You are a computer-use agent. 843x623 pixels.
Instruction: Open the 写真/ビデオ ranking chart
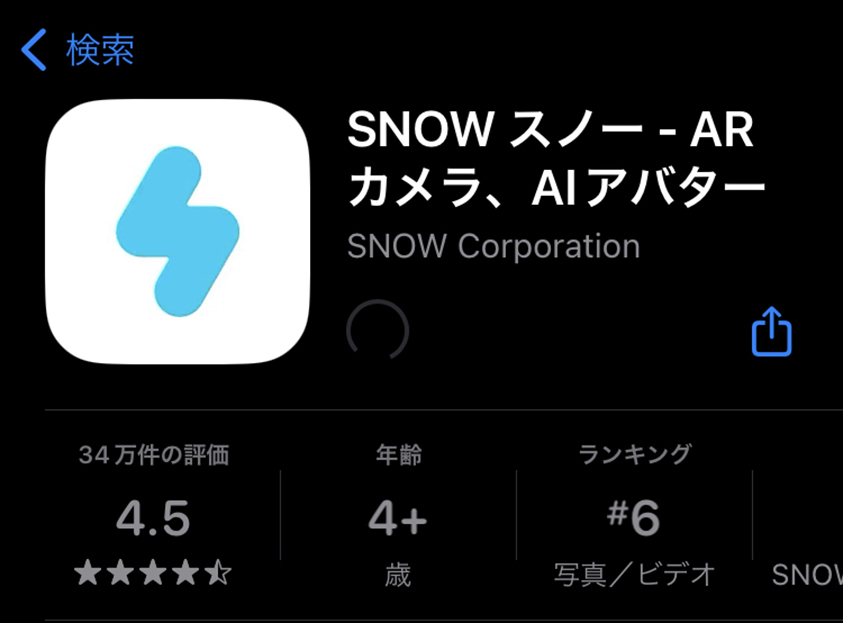coord(634,517)
